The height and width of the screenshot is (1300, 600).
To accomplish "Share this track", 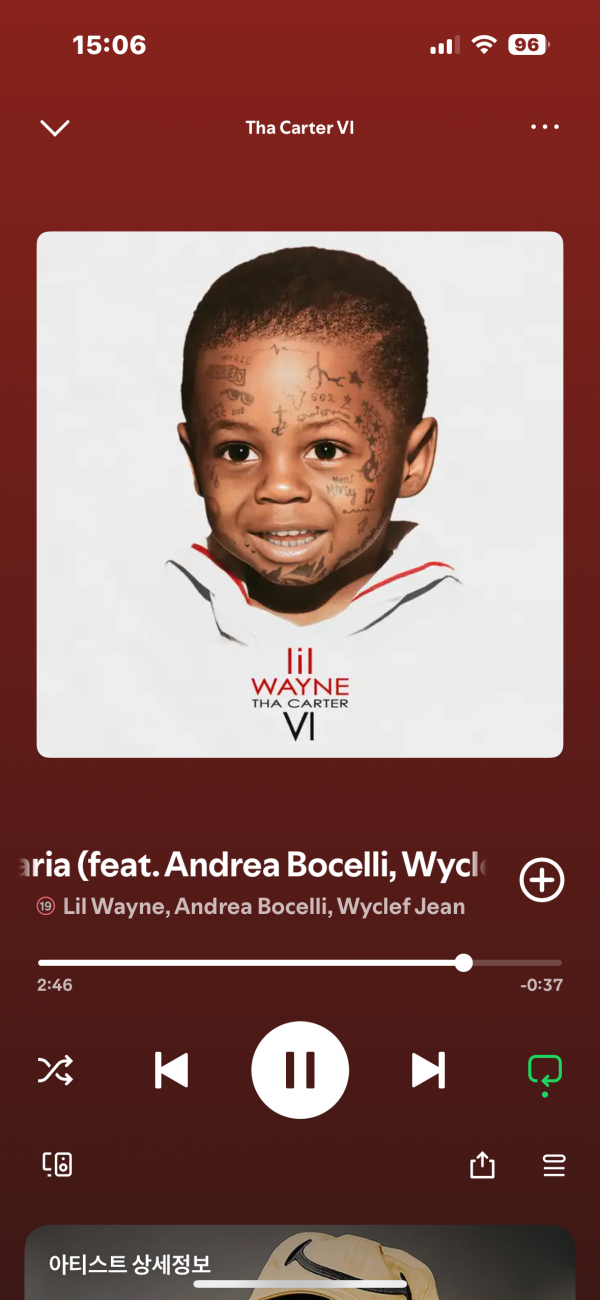I will (x=482, y=1165).
